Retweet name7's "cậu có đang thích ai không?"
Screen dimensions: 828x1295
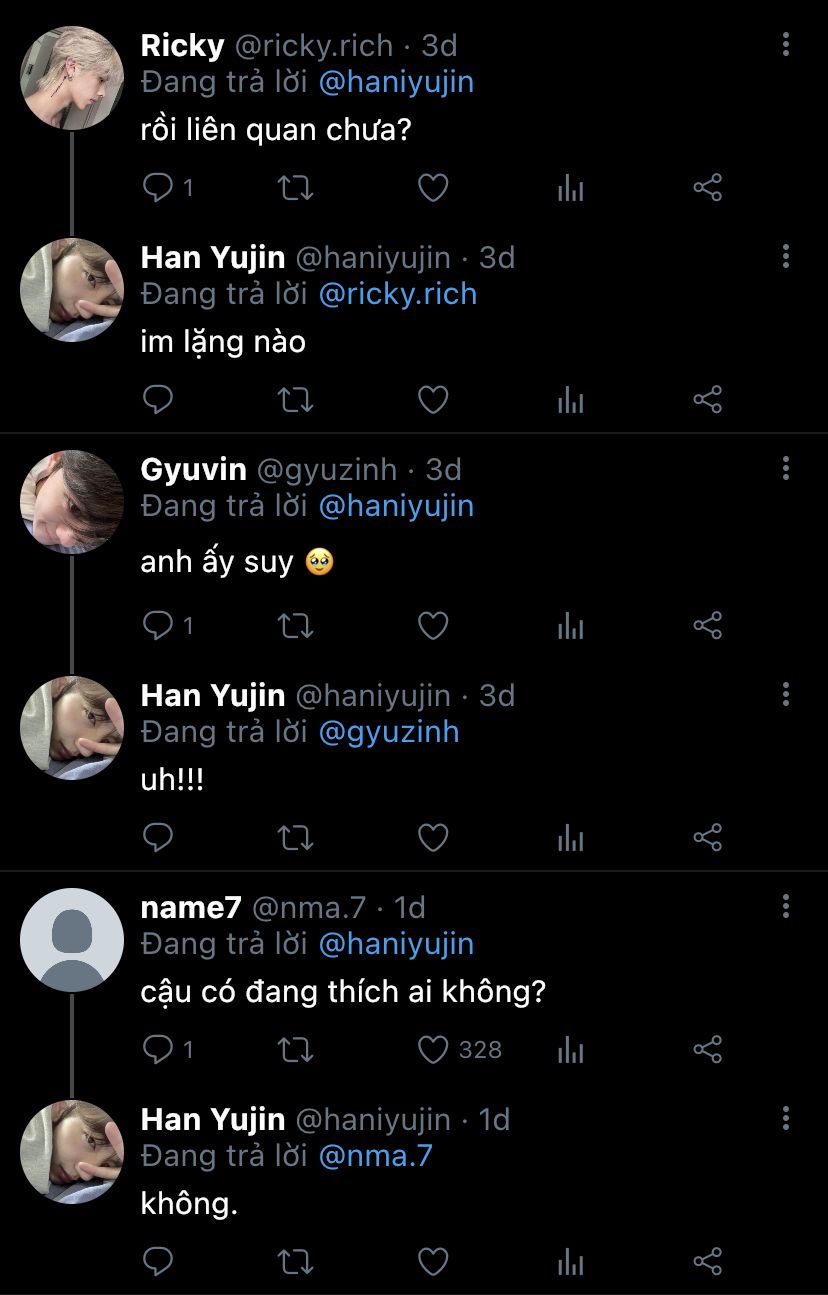pos(295,1049)
